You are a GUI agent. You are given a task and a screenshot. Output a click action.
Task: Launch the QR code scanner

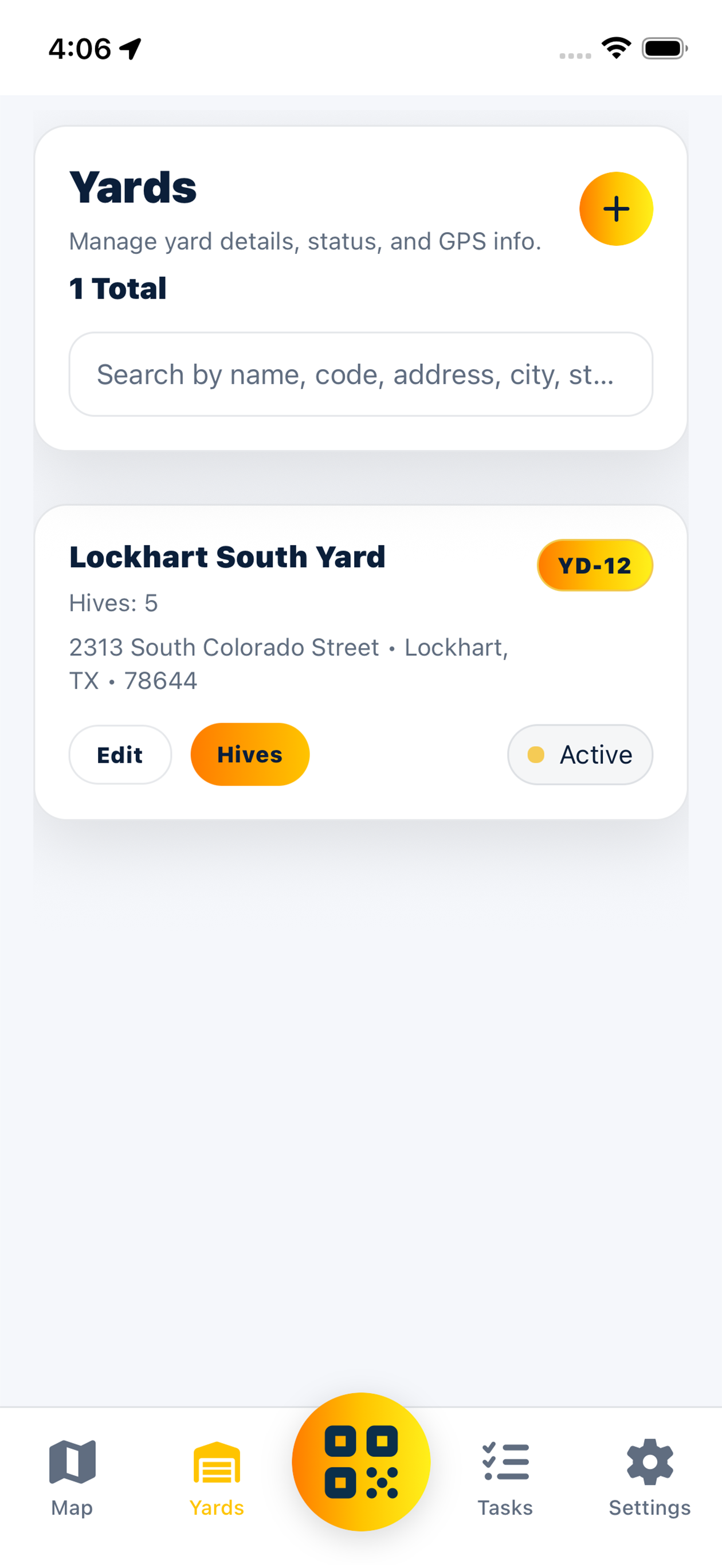click(361, 1461)
